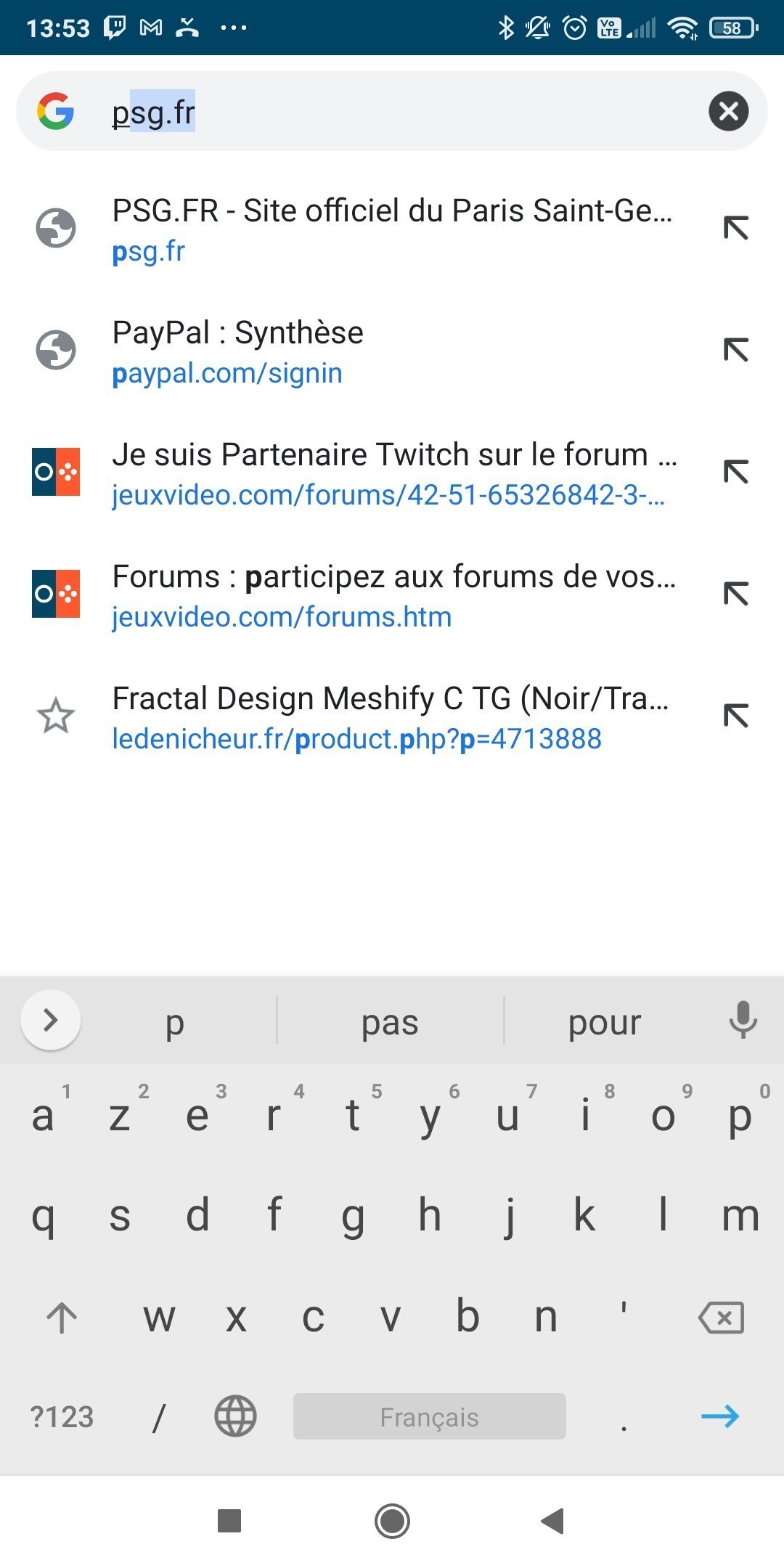This screenshot has height=1568, width=784.
Task: Choose the keyboard word suggestion "pas"
Action: click(391, 1021)
